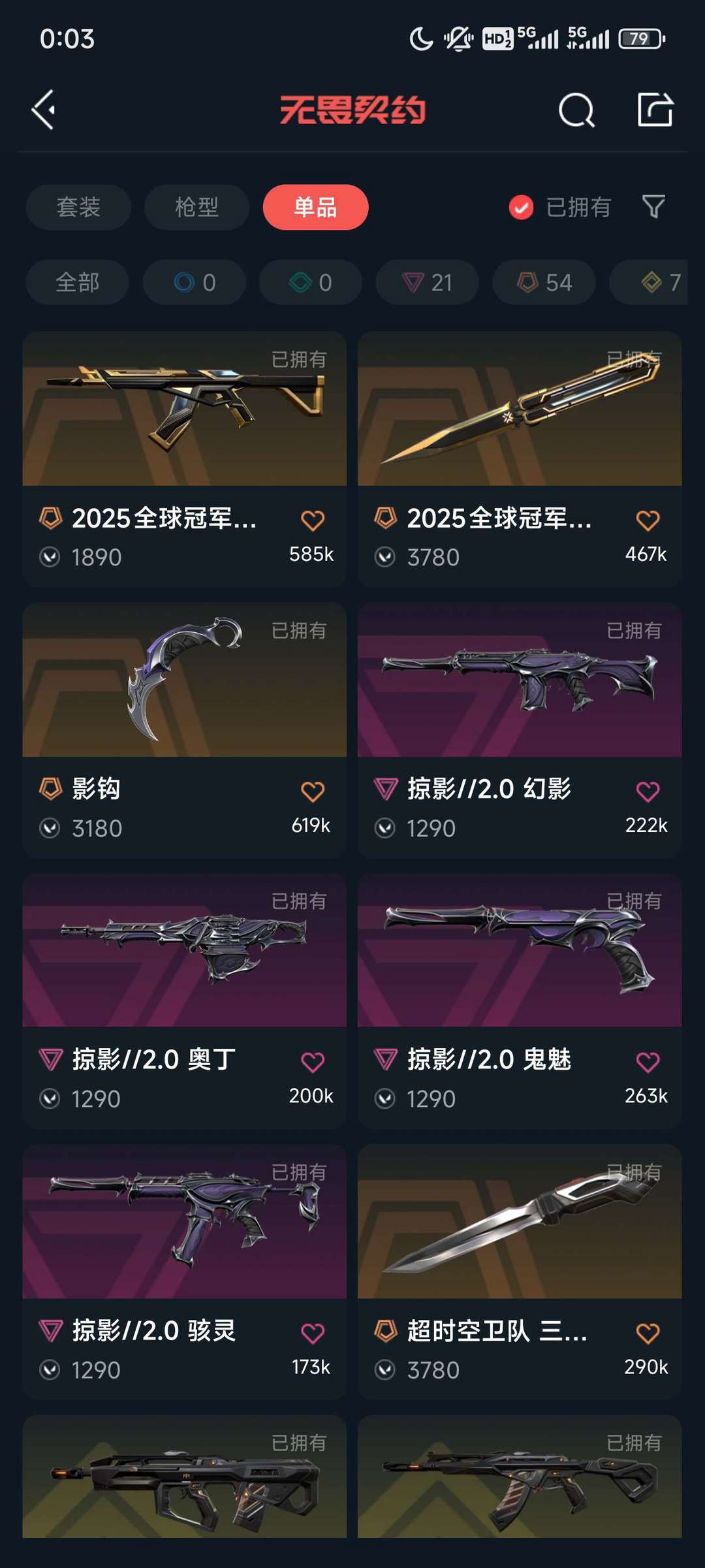
Task: Select the orange rarity filter showing 54
Action: 542,282
